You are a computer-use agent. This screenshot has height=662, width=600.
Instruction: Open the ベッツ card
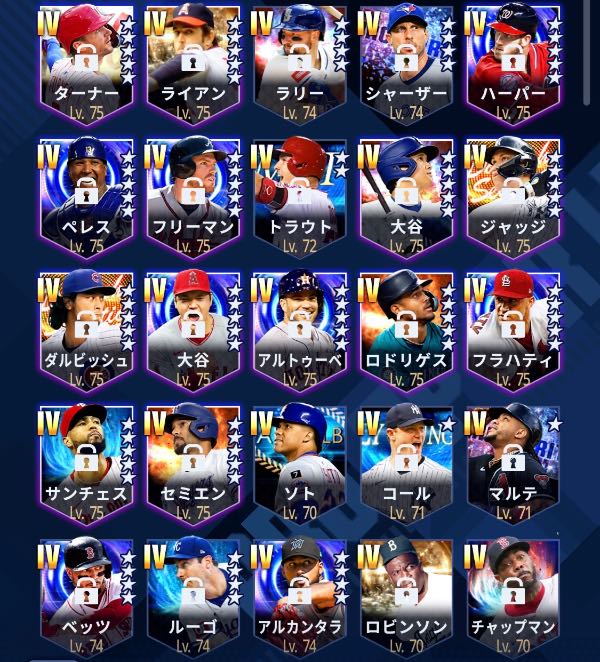tap(86, 595)
